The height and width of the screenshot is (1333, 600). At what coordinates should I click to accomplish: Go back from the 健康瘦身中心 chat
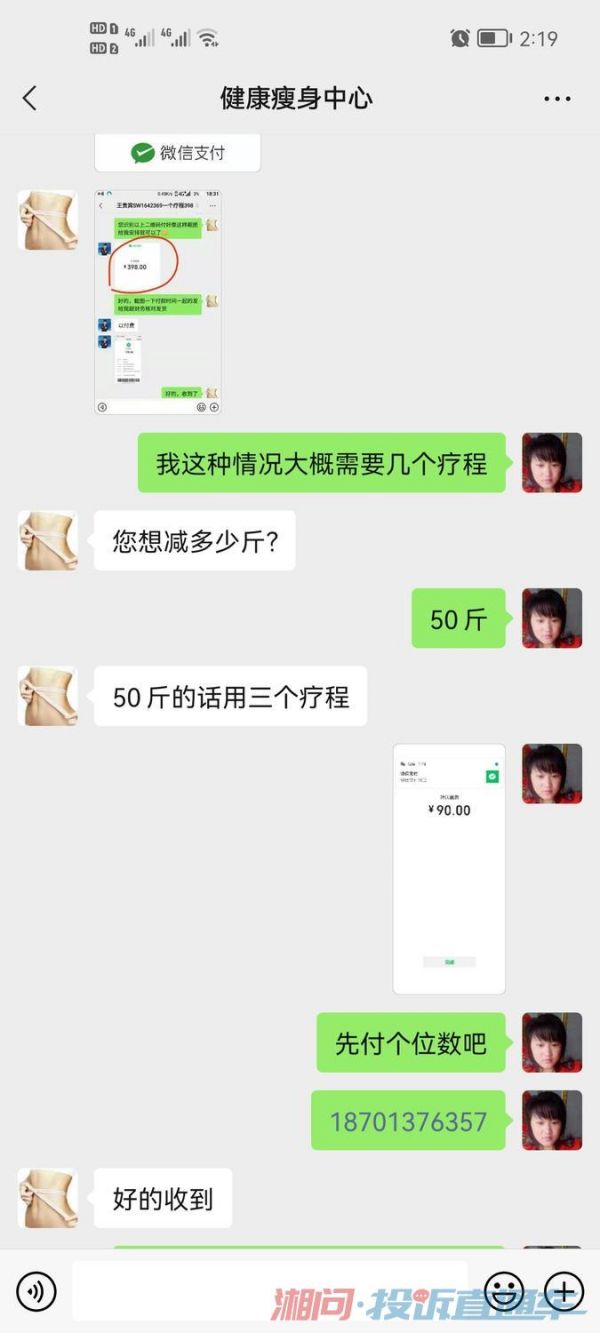(30, 98)
